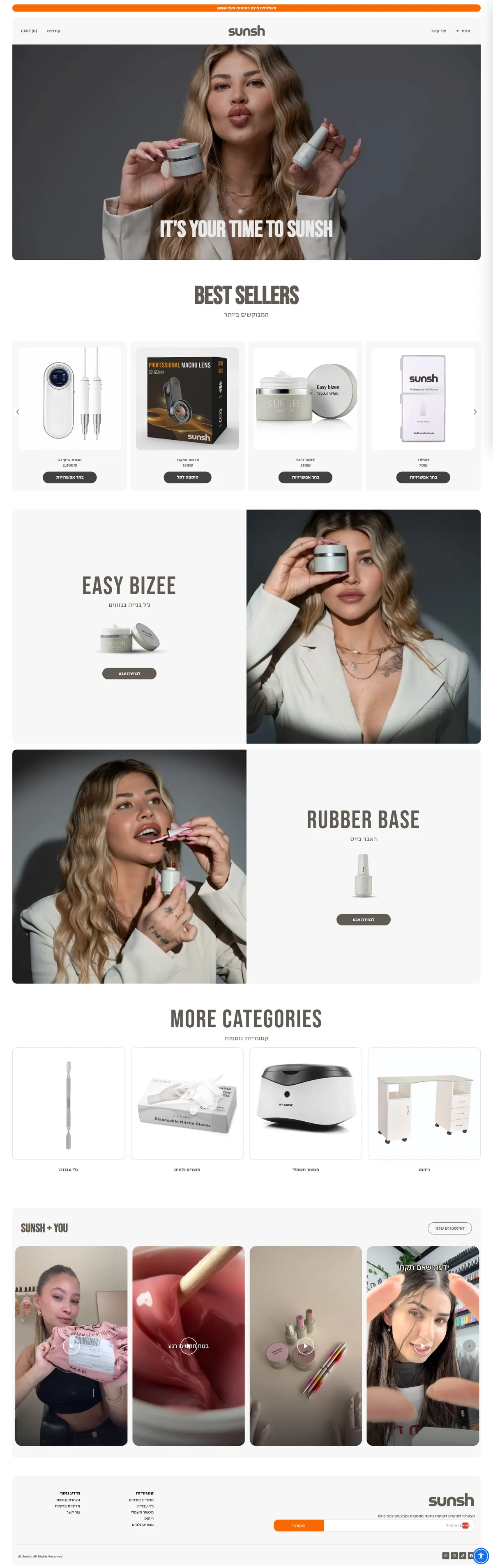Play the video with the pink package
Screen dimensions: 493x1568
(x=71, y=1345)
